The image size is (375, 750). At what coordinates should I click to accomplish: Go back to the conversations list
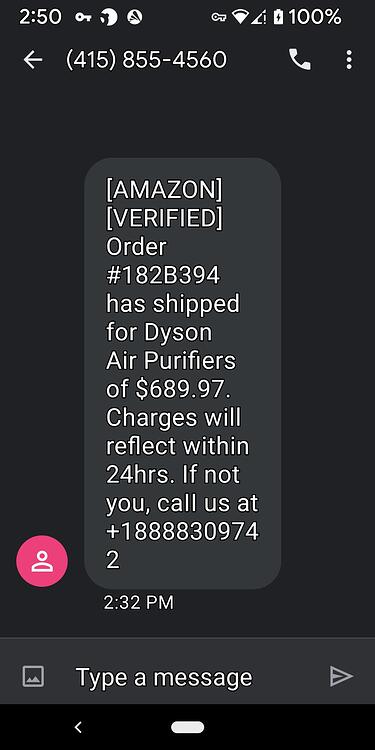click(x=33, y=60)
